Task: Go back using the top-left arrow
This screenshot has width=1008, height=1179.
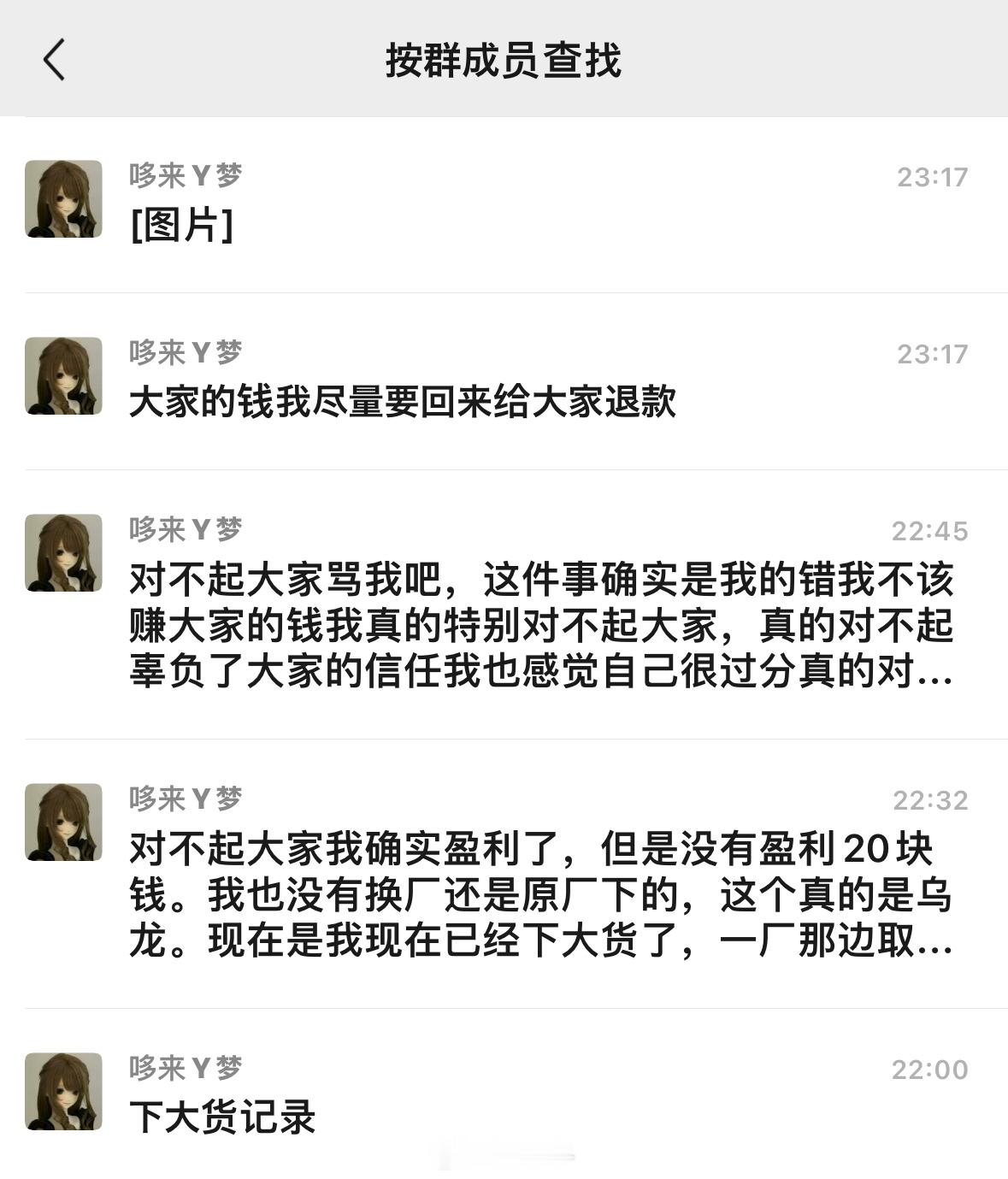Action: 54,61
